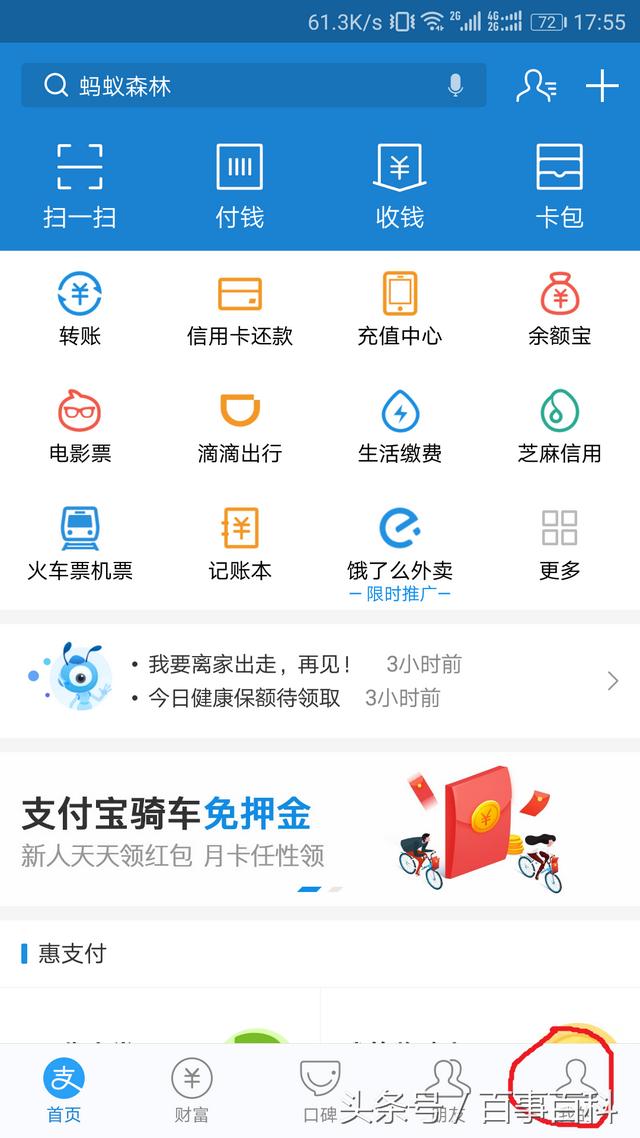Open 滴滴出行 ride service

[240, 427]
